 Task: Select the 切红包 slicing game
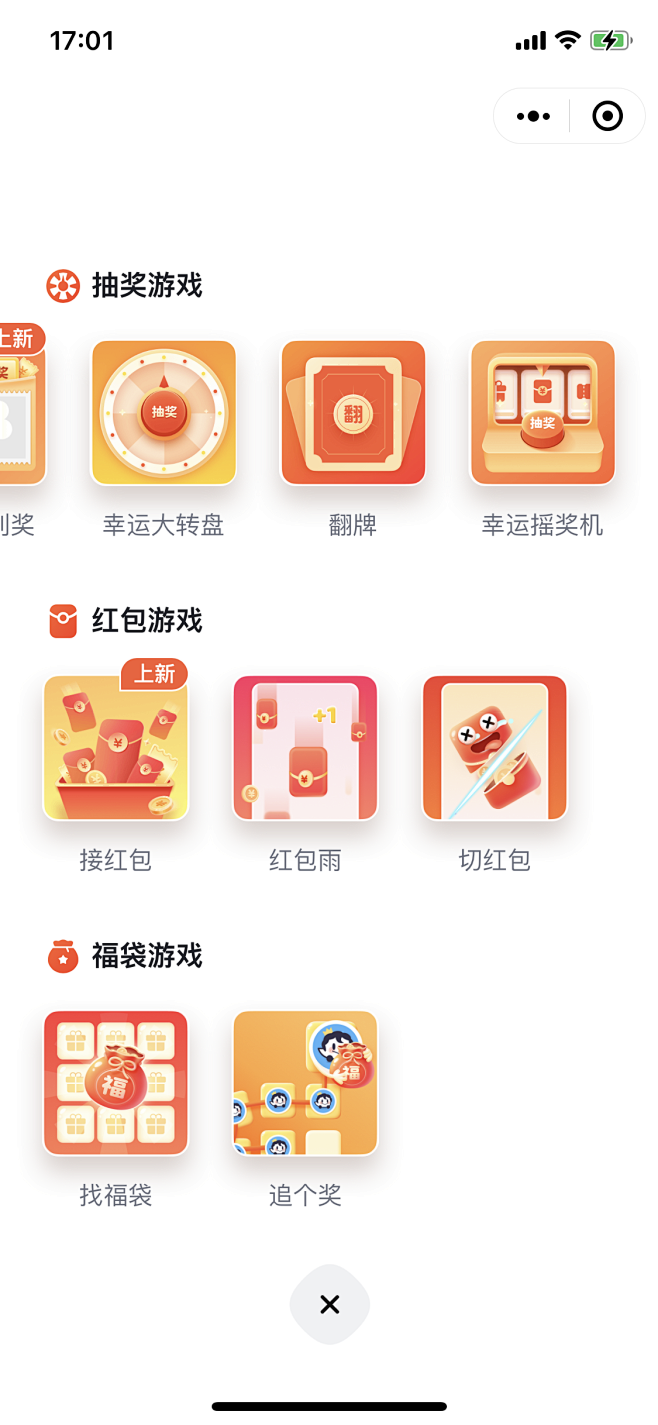(495, 748)
